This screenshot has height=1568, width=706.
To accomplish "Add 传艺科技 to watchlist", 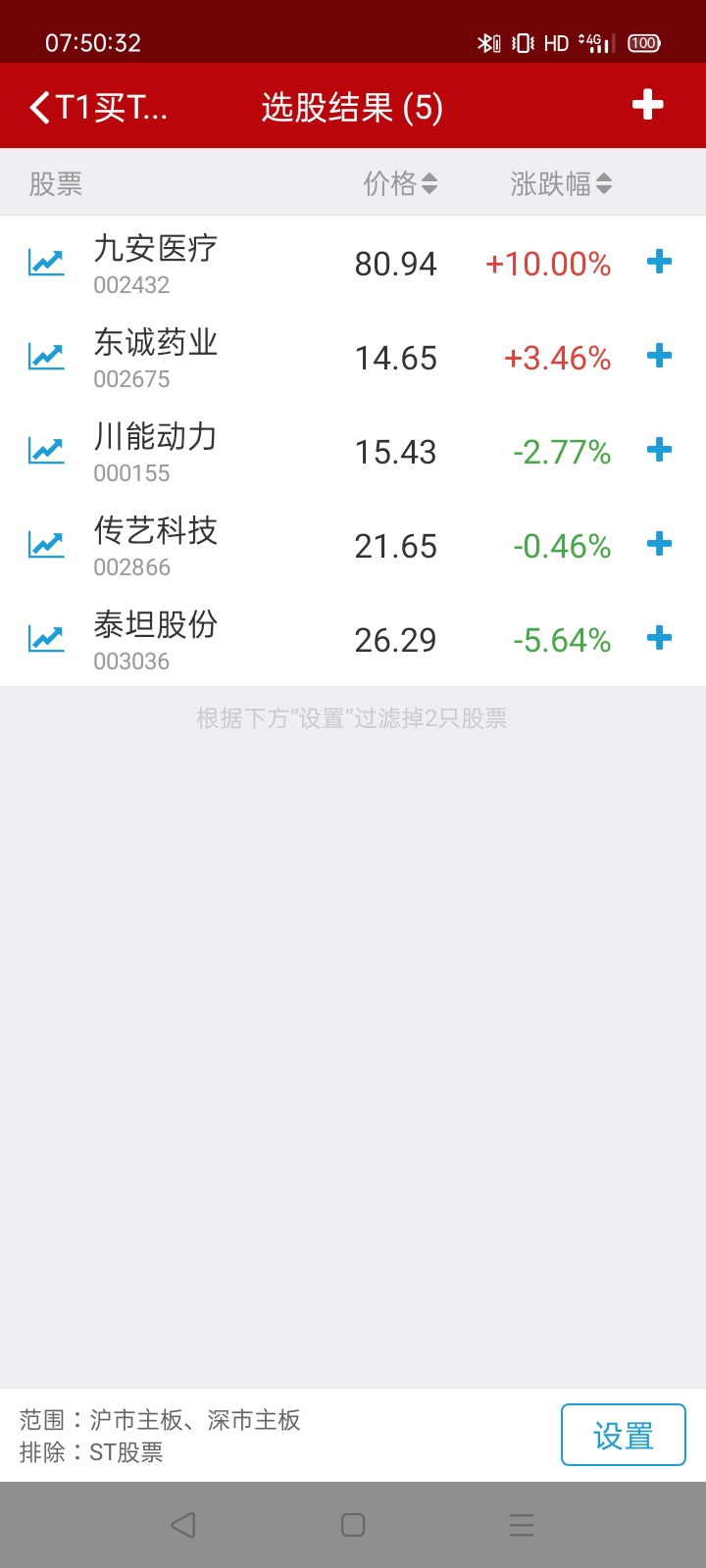I will click(660, 544).
